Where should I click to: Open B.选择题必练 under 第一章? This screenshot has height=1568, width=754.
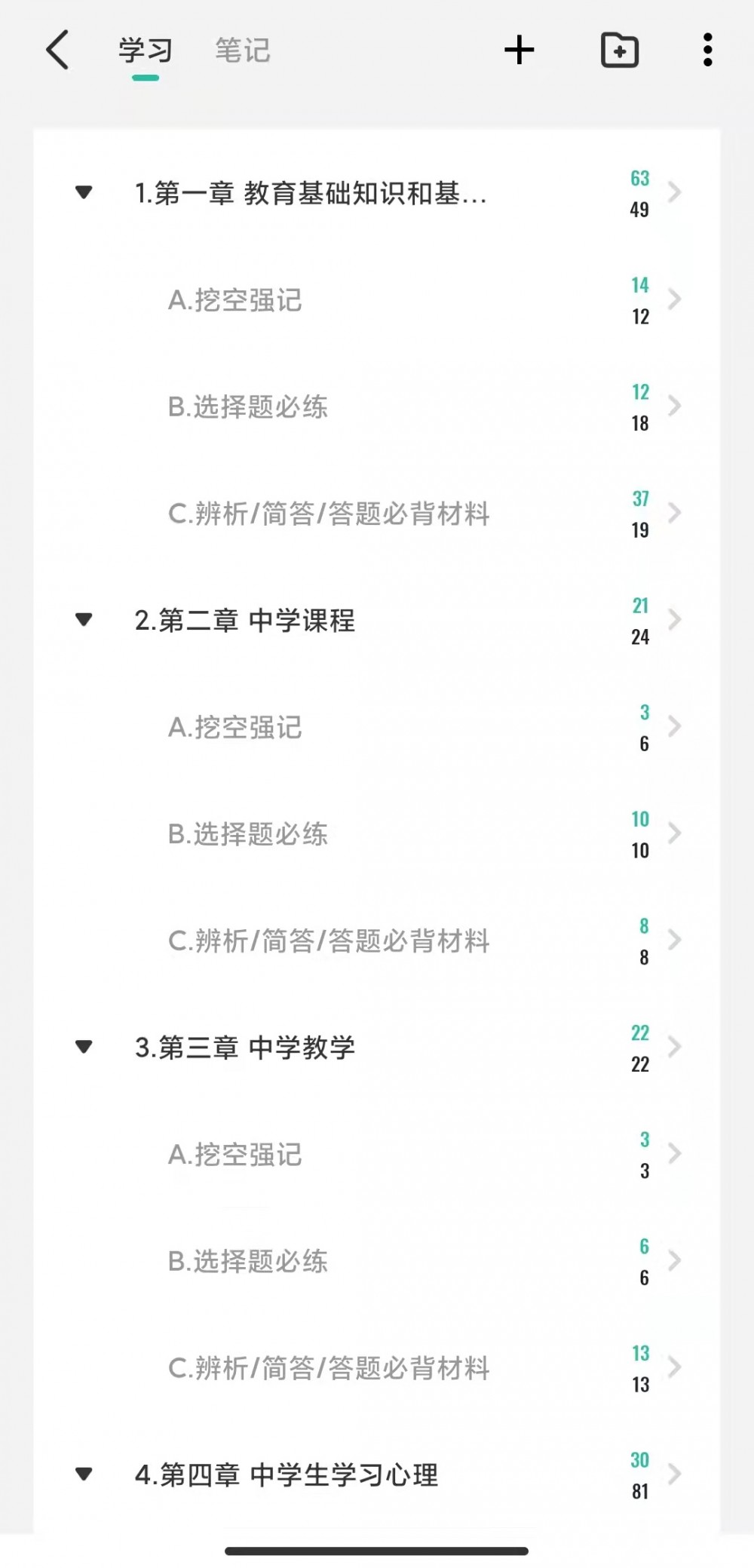377,407
